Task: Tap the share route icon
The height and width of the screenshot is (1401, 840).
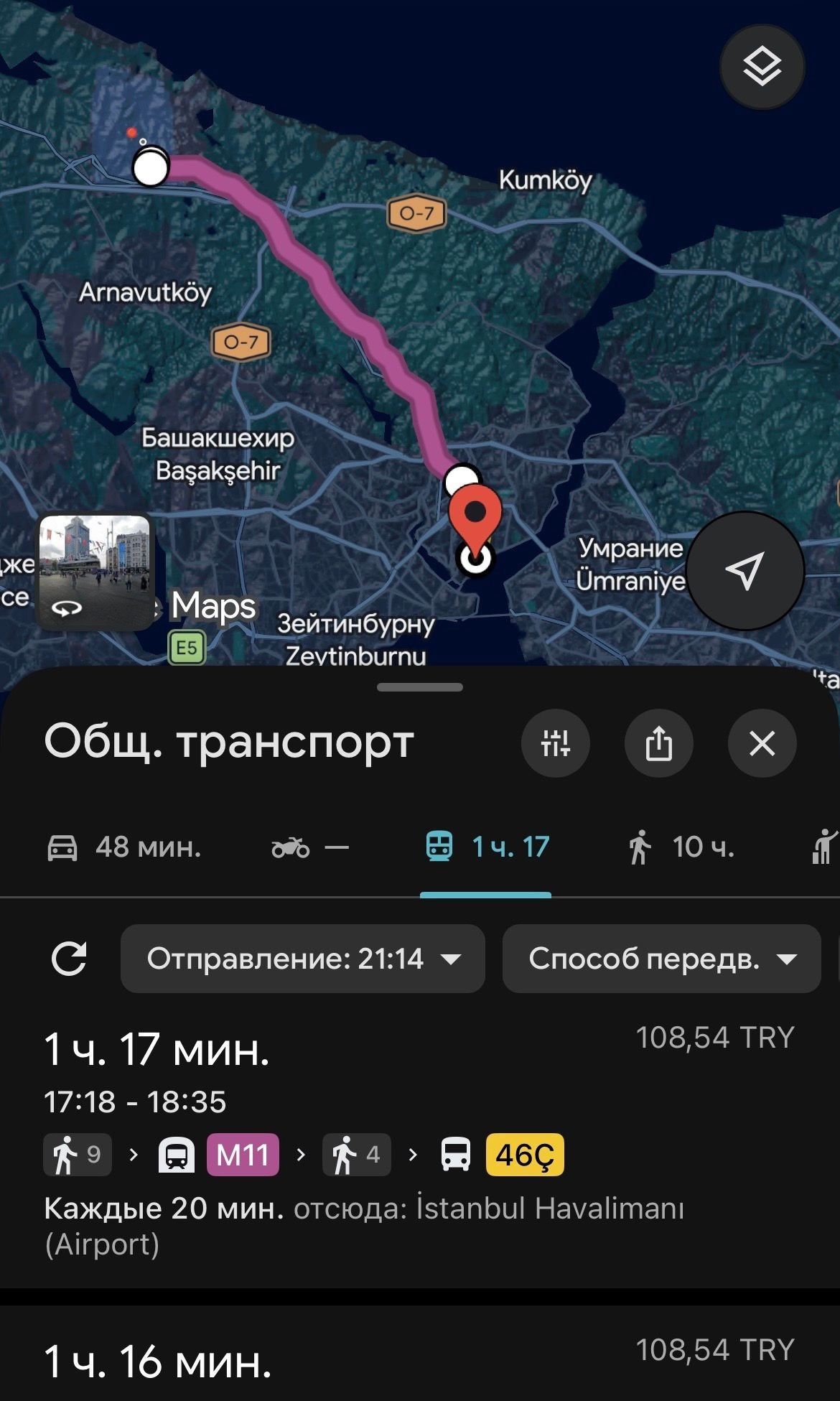Action: point(658,744)
